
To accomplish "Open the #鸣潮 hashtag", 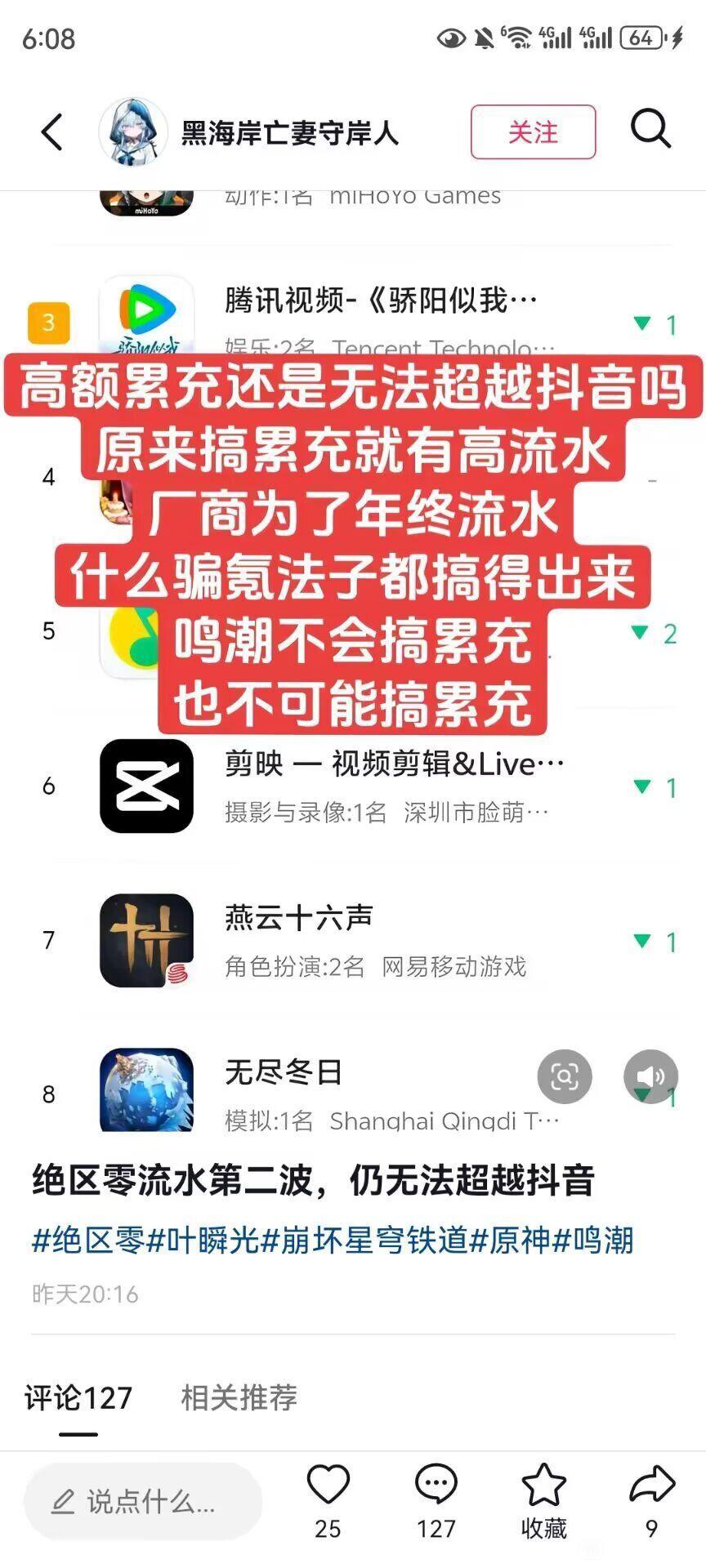I will [x=593, y=1240].
